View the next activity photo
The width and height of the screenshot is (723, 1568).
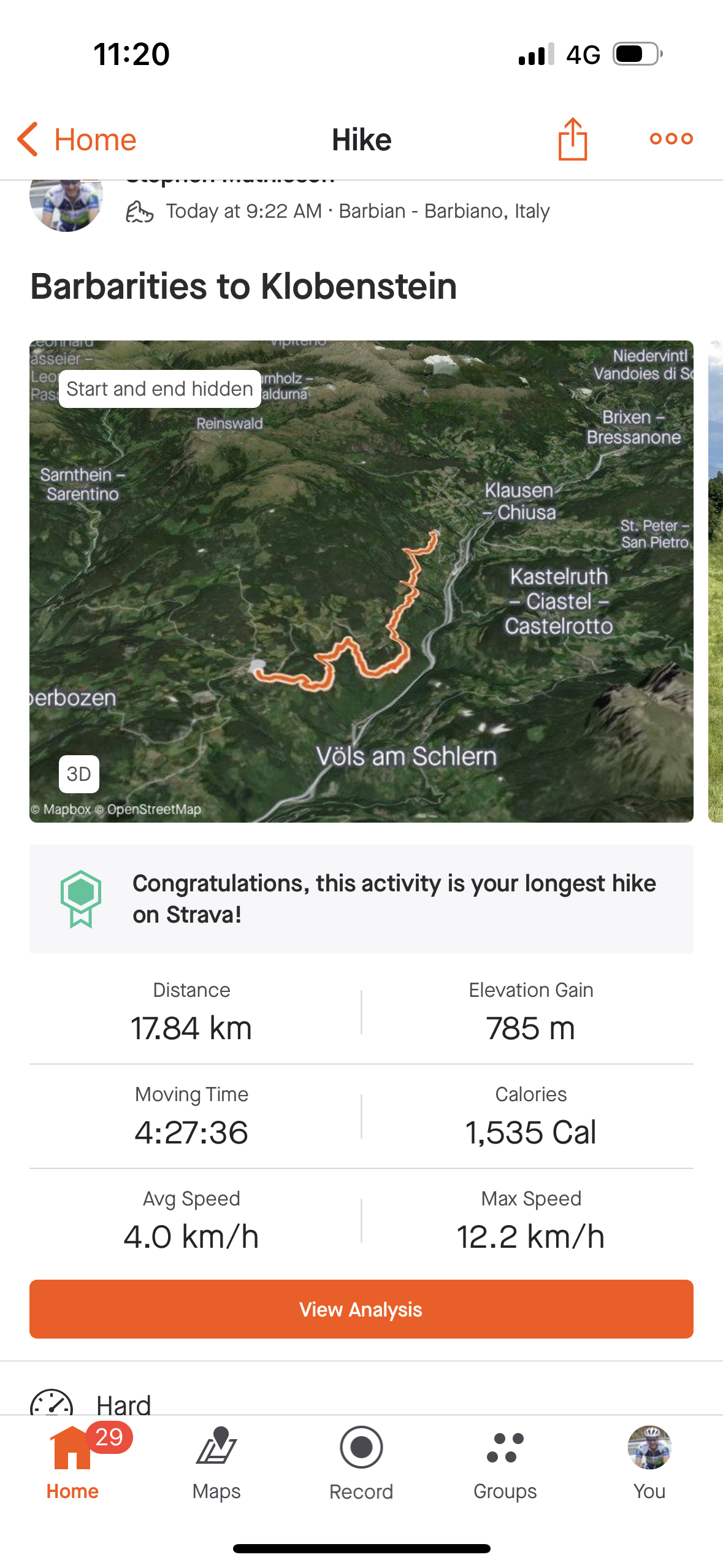tap(714, 581)
